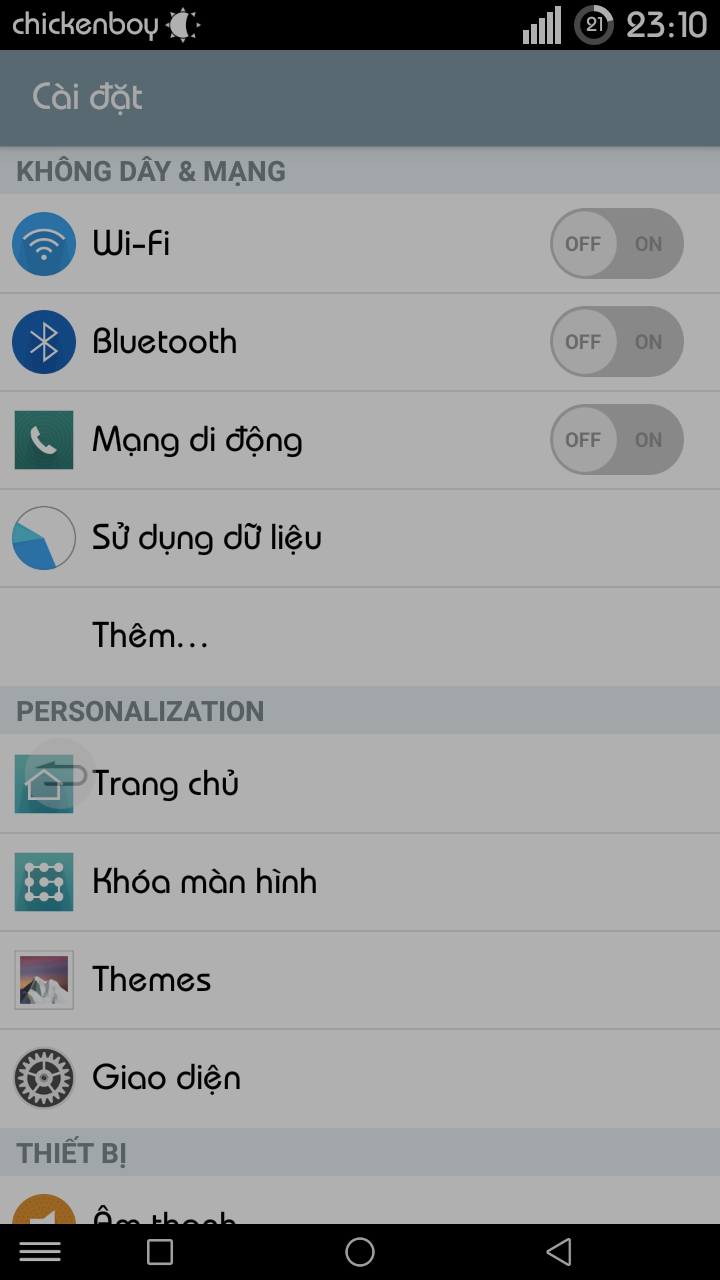The height and width of the screenshot is (1280, 720).
Task: Open Bluetooth settings row
Action: pyautogui.click(x=360, y=342)
